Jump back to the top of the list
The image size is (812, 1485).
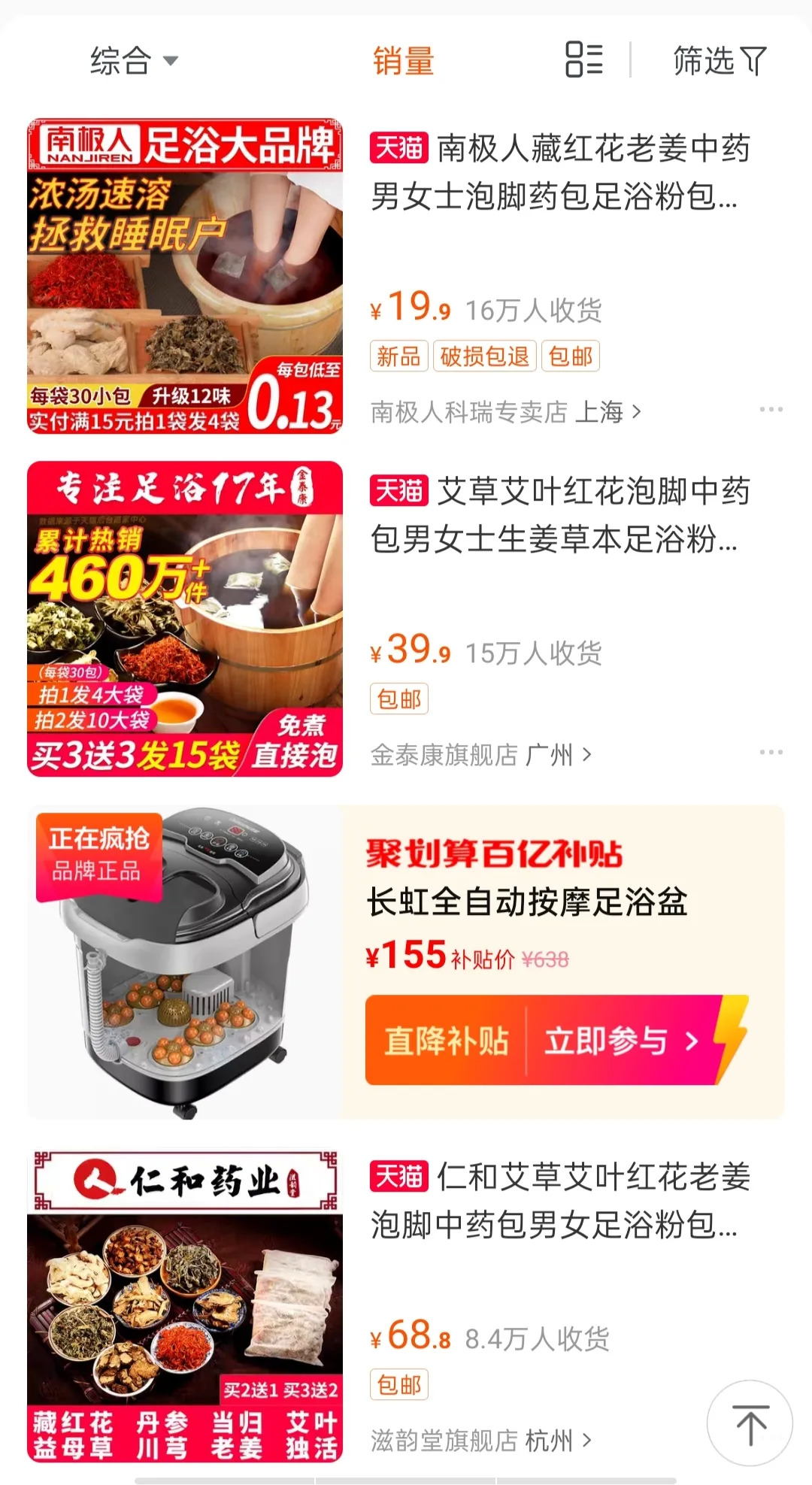[750, 1423]
